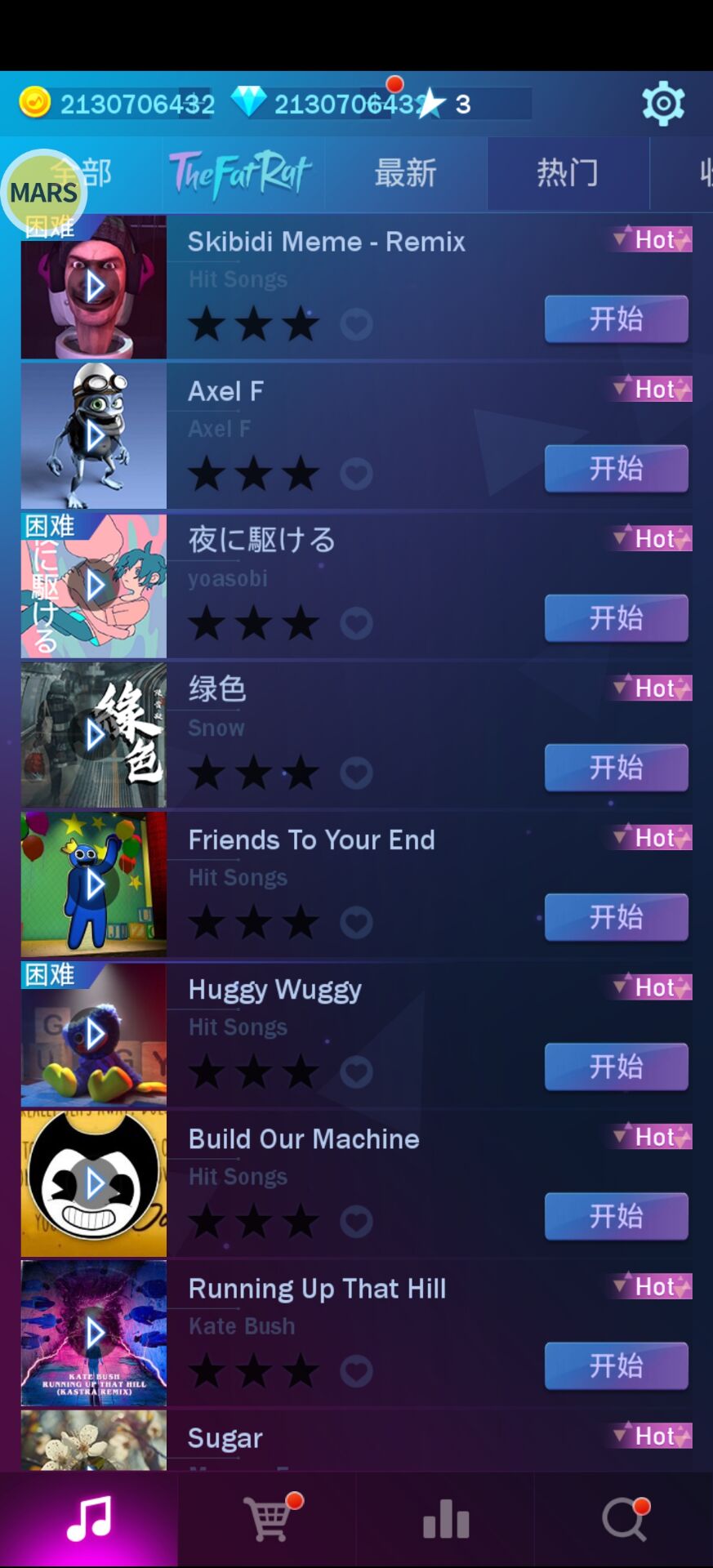Open the settings gear

pos(662,104)
